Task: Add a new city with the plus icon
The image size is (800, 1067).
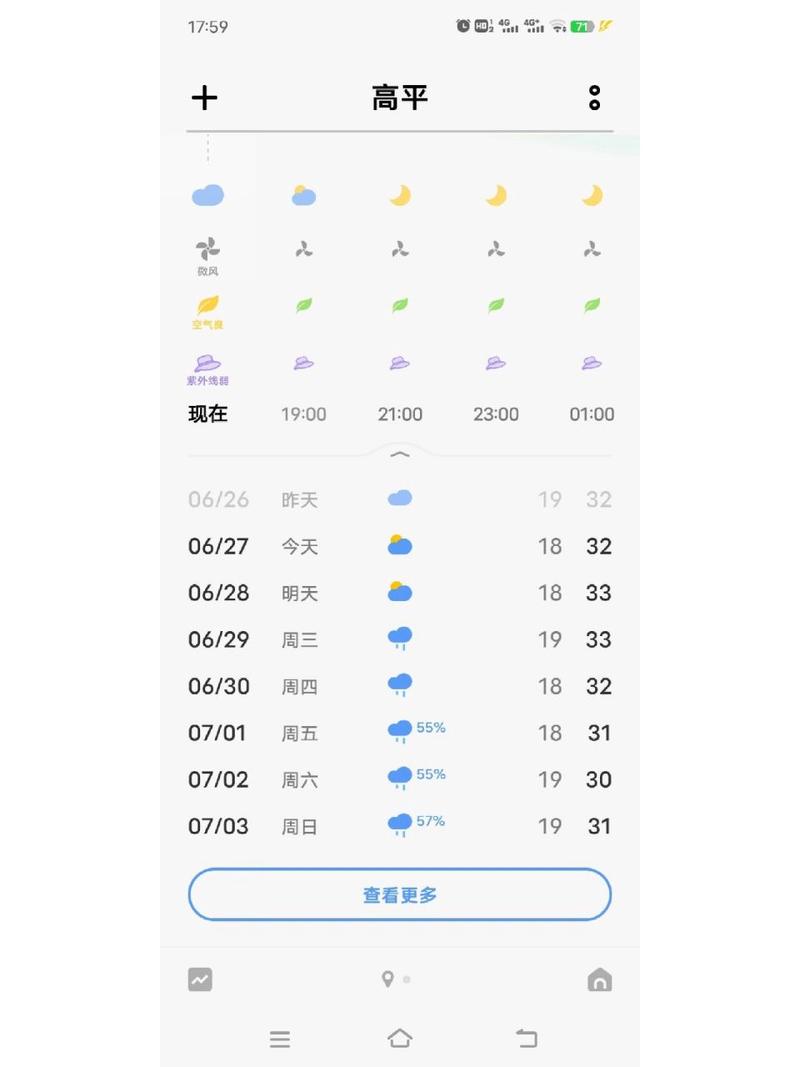Action: [205, 97]
